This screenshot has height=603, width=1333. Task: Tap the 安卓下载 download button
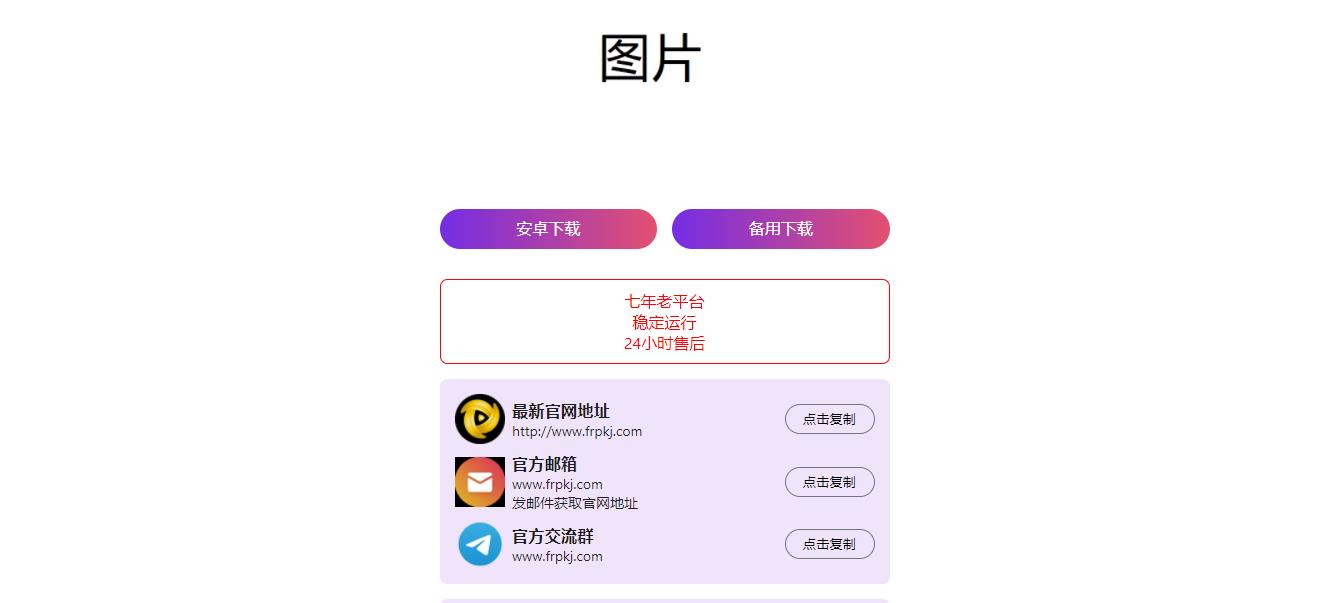pyautogui.click(x=548, y=229)
